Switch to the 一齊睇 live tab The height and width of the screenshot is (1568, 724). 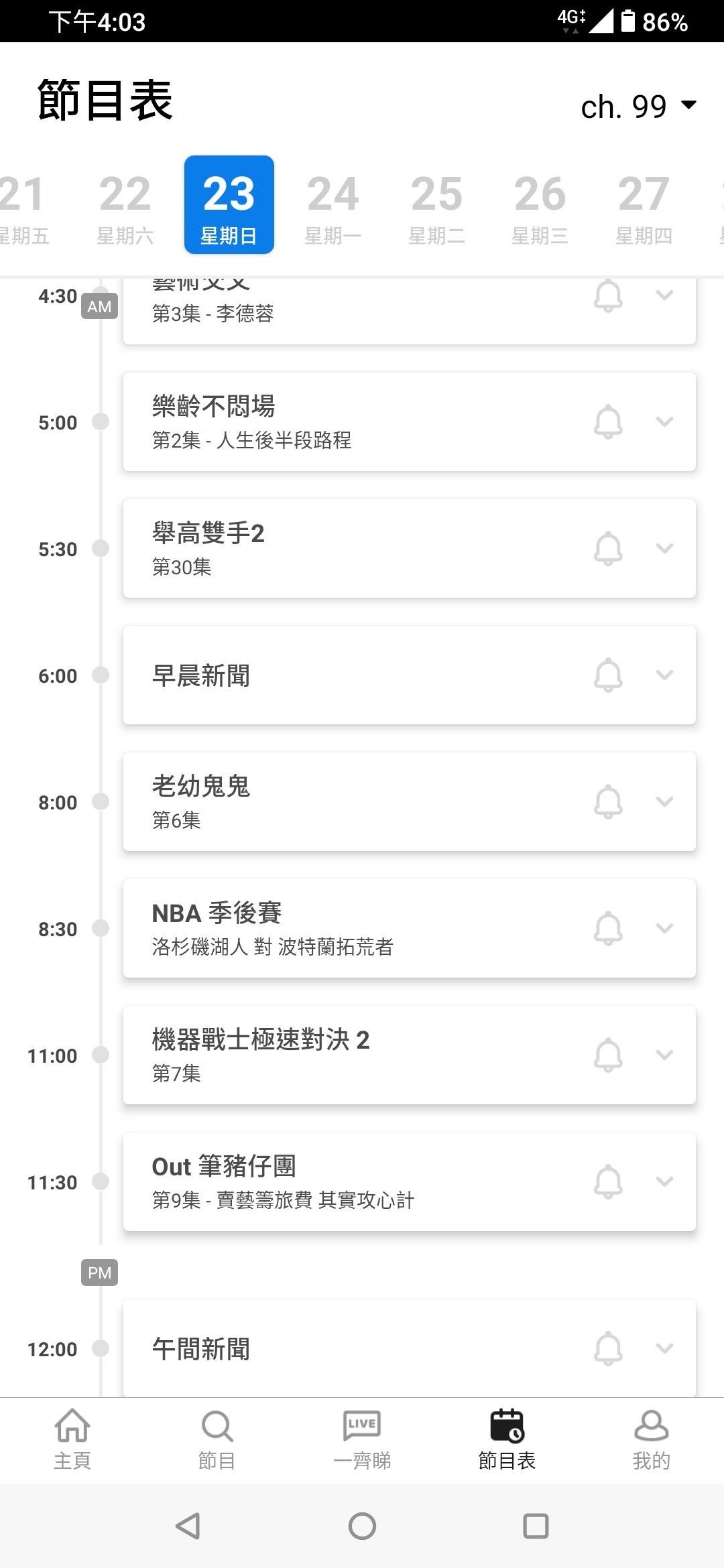pyautogui.click(x=362, y=1439)
